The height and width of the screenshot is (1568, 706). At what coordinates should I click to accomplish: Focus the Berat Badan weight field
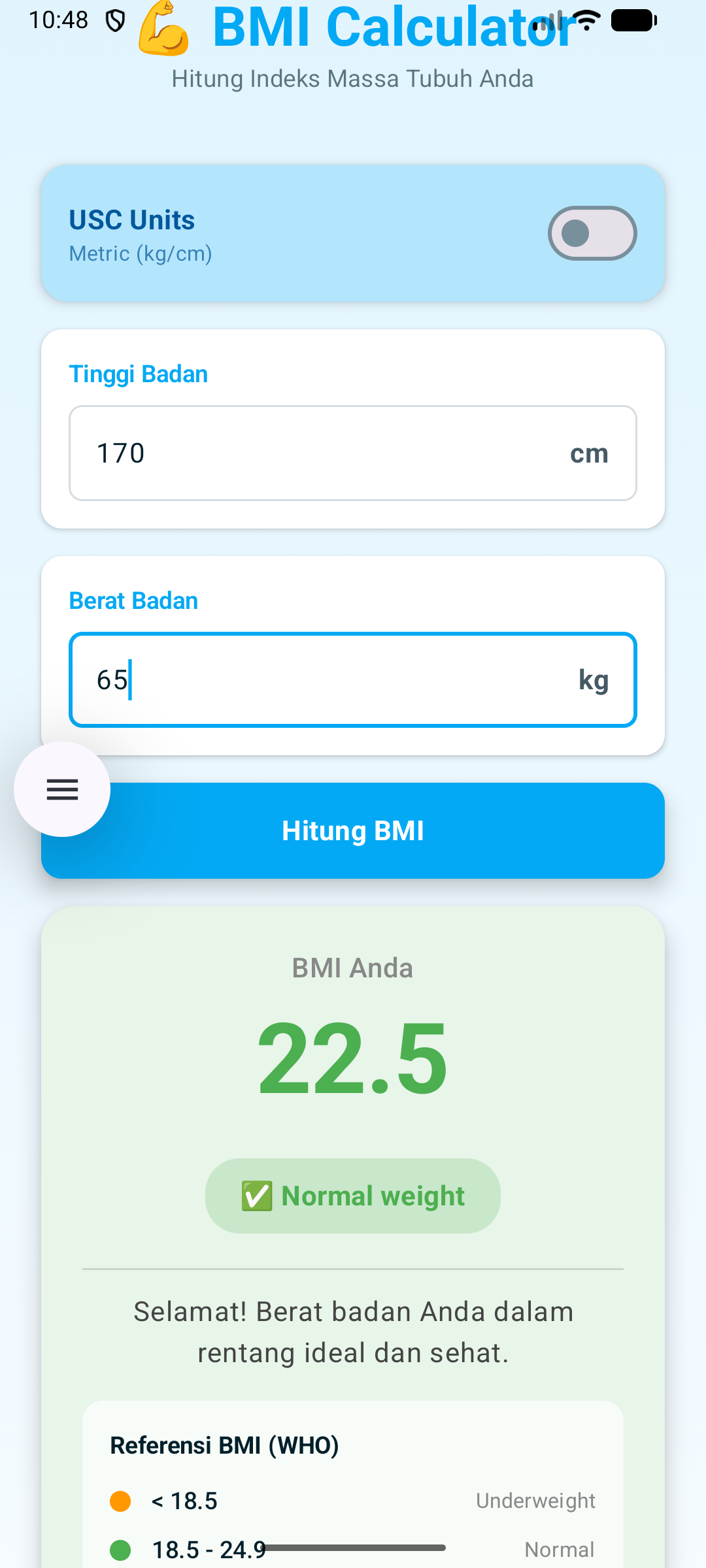[x=327, y=679]
